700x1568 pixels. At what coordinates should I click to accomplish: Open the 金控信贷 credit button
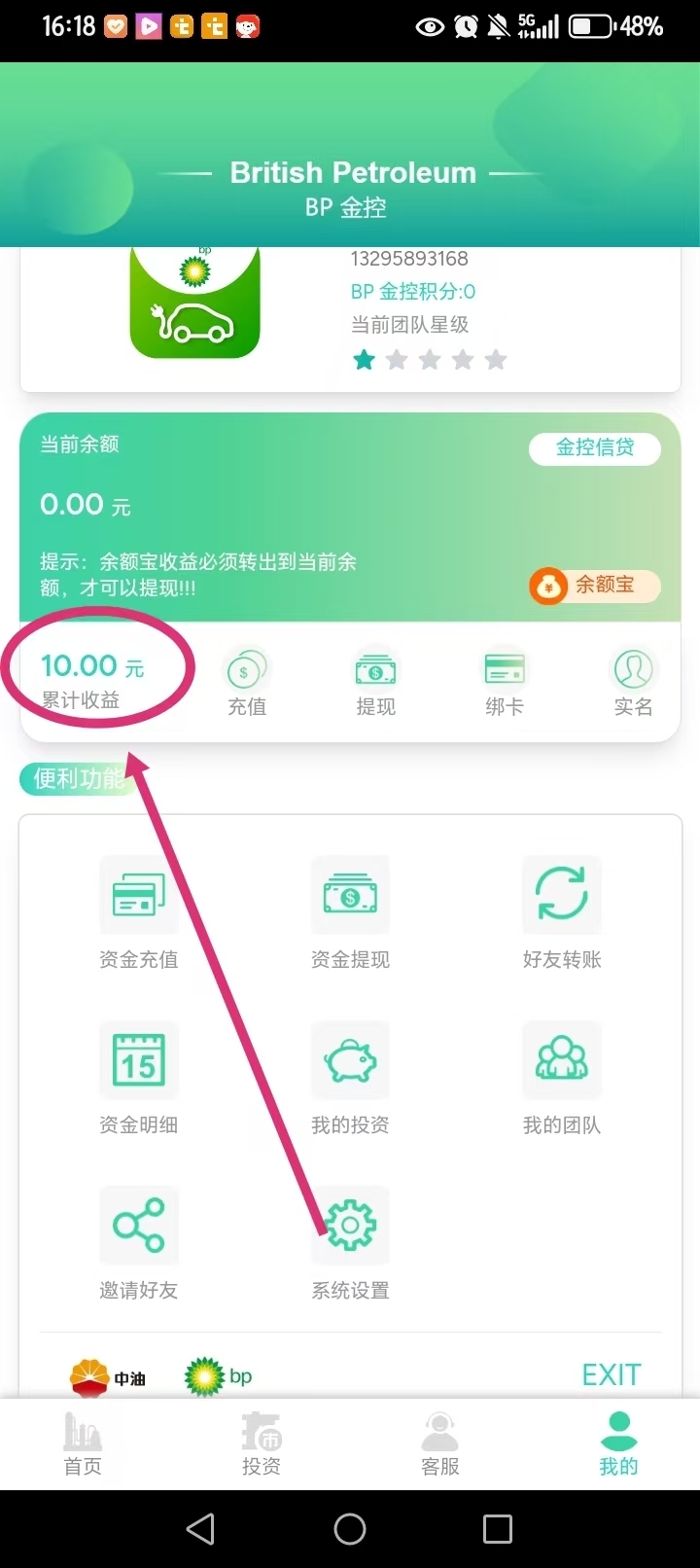pyautogui.click(x=594, y=447)
